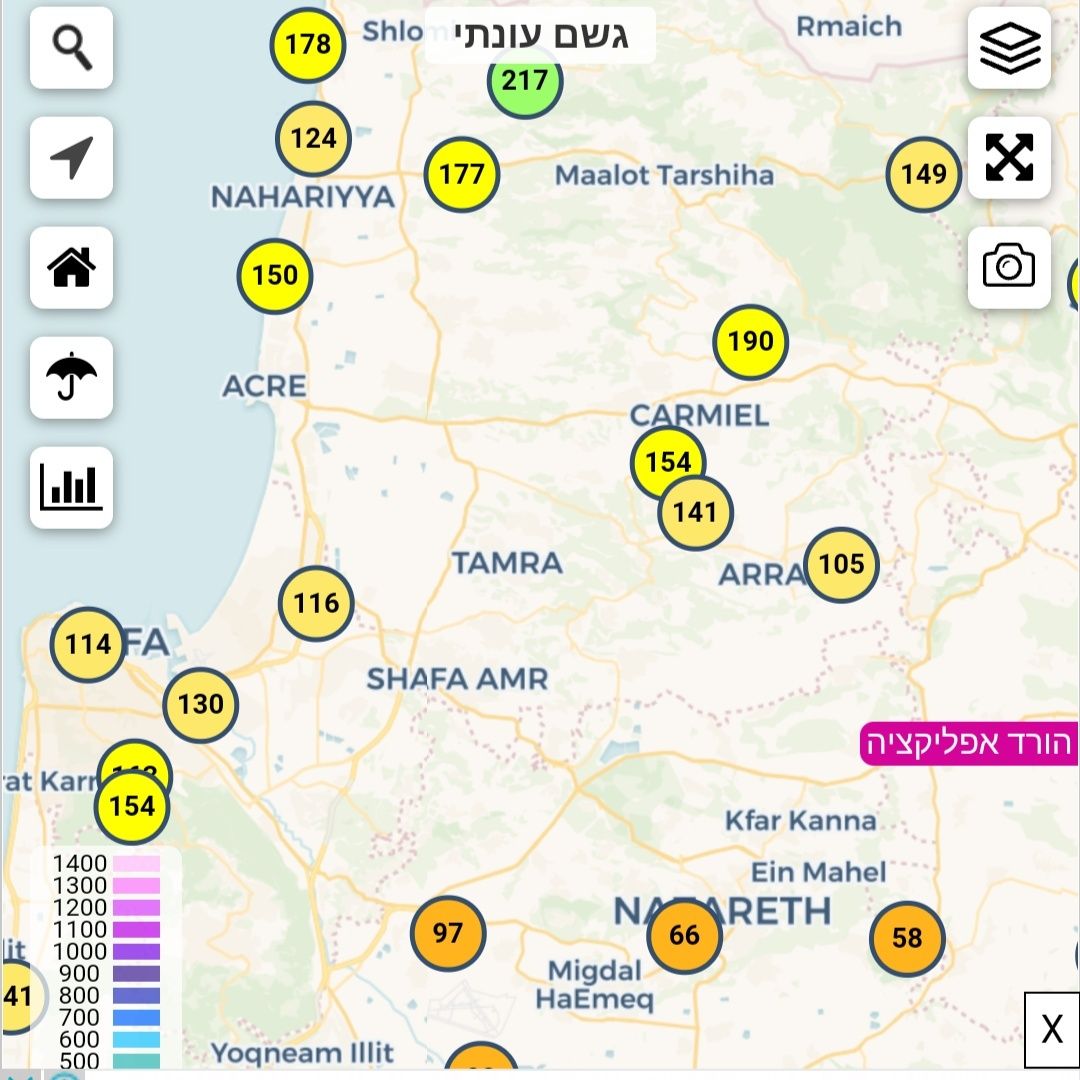Take a snapshot with the camera icon
This screenshot has width=1080, height=1080.
pos(1009,268)
